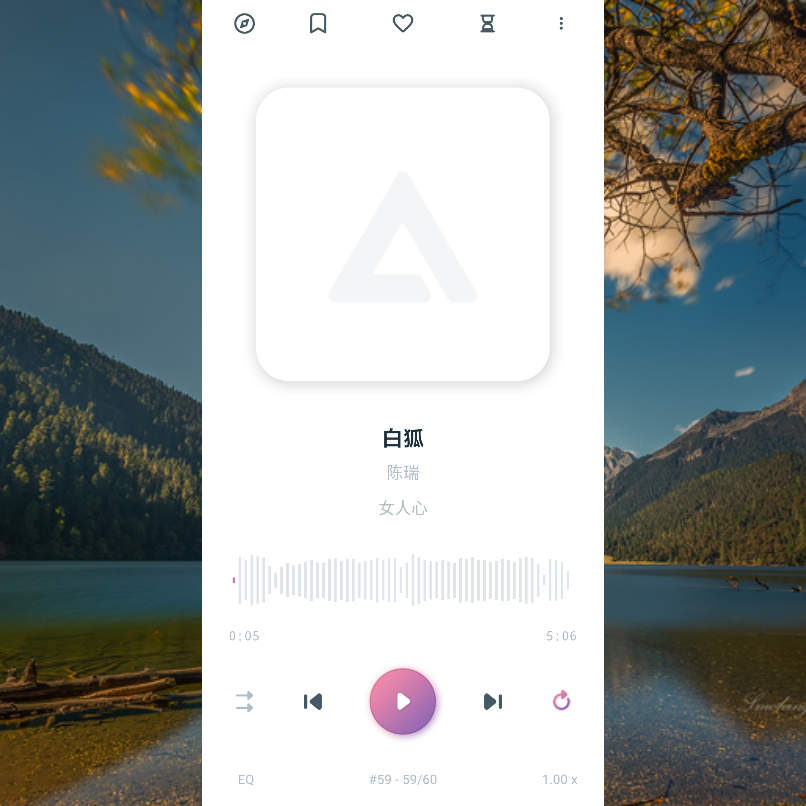Play the current song
This screenshot has height=806, width=806.
403,701
